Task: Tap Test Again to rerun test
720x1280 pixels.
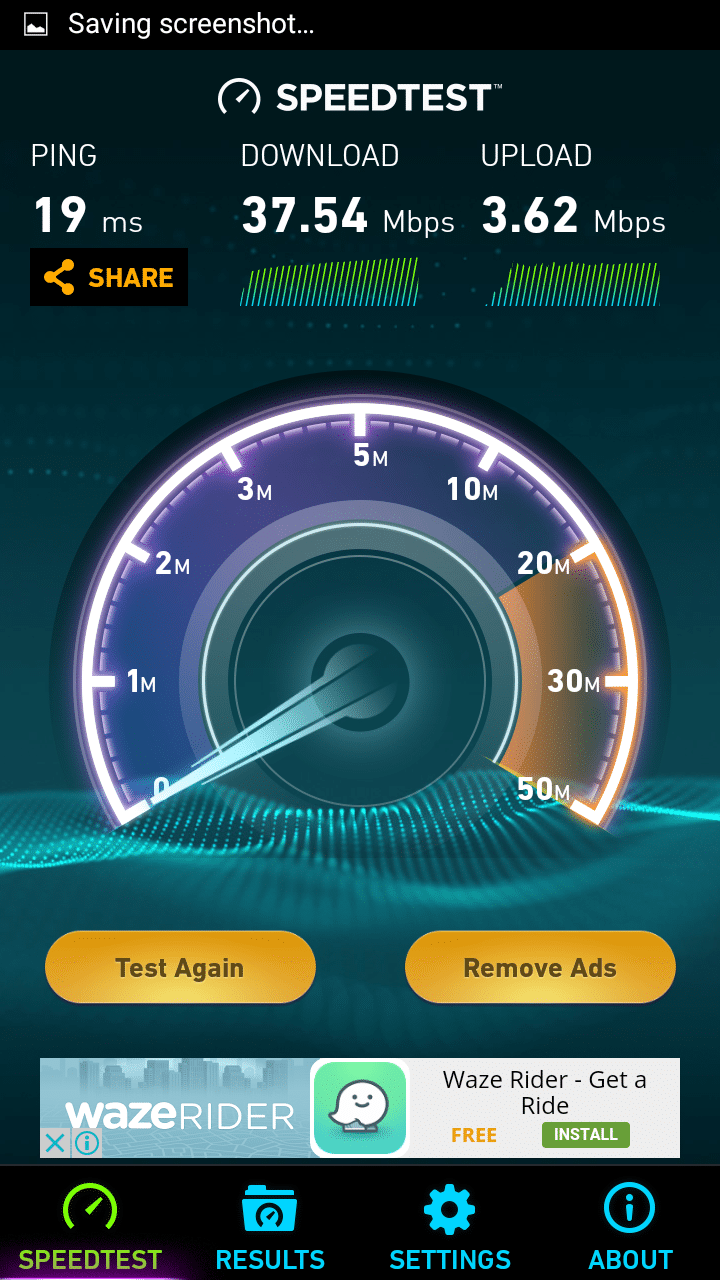Action: tap(180, 967)
